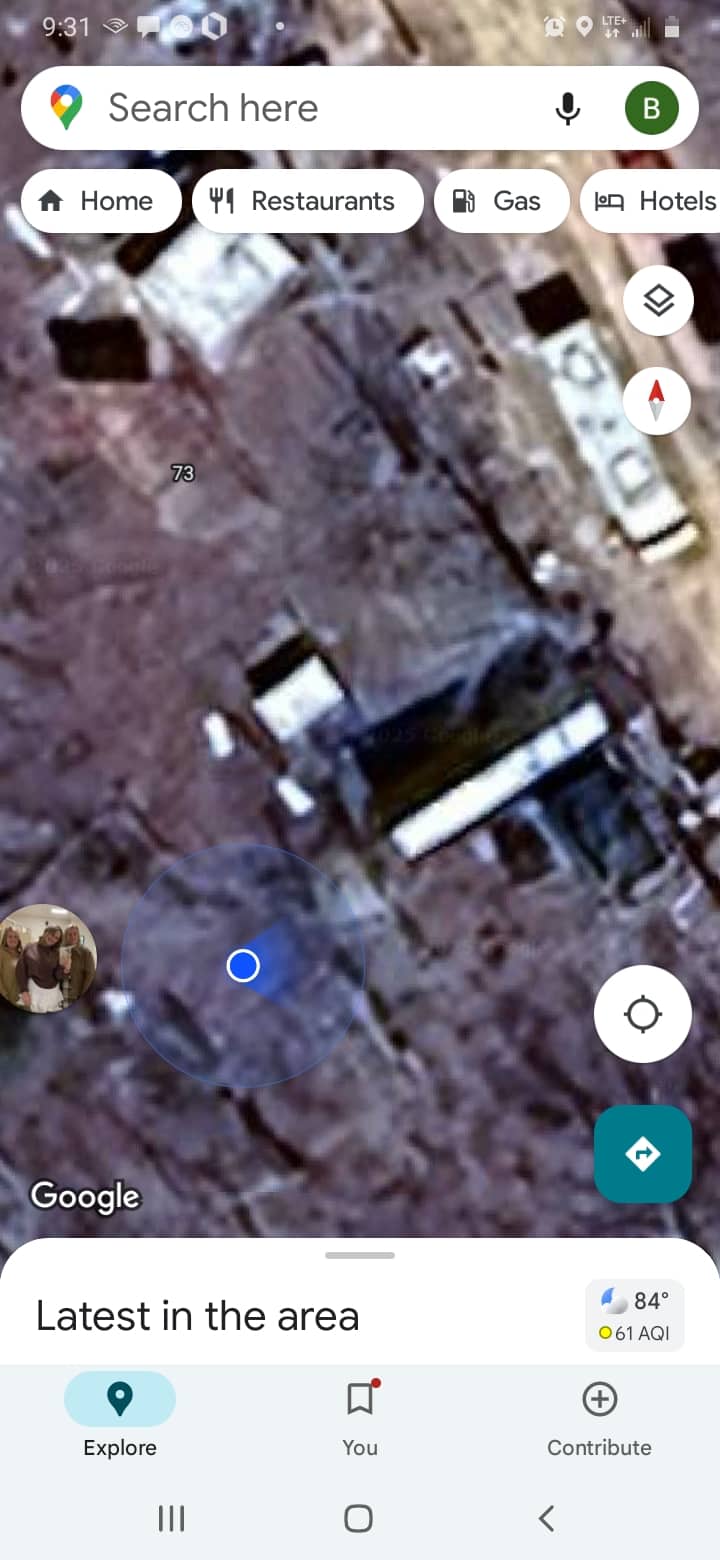Reset map orientation with the compass
Viewport: 720px width, 1560px height.
tap(657, 400)
